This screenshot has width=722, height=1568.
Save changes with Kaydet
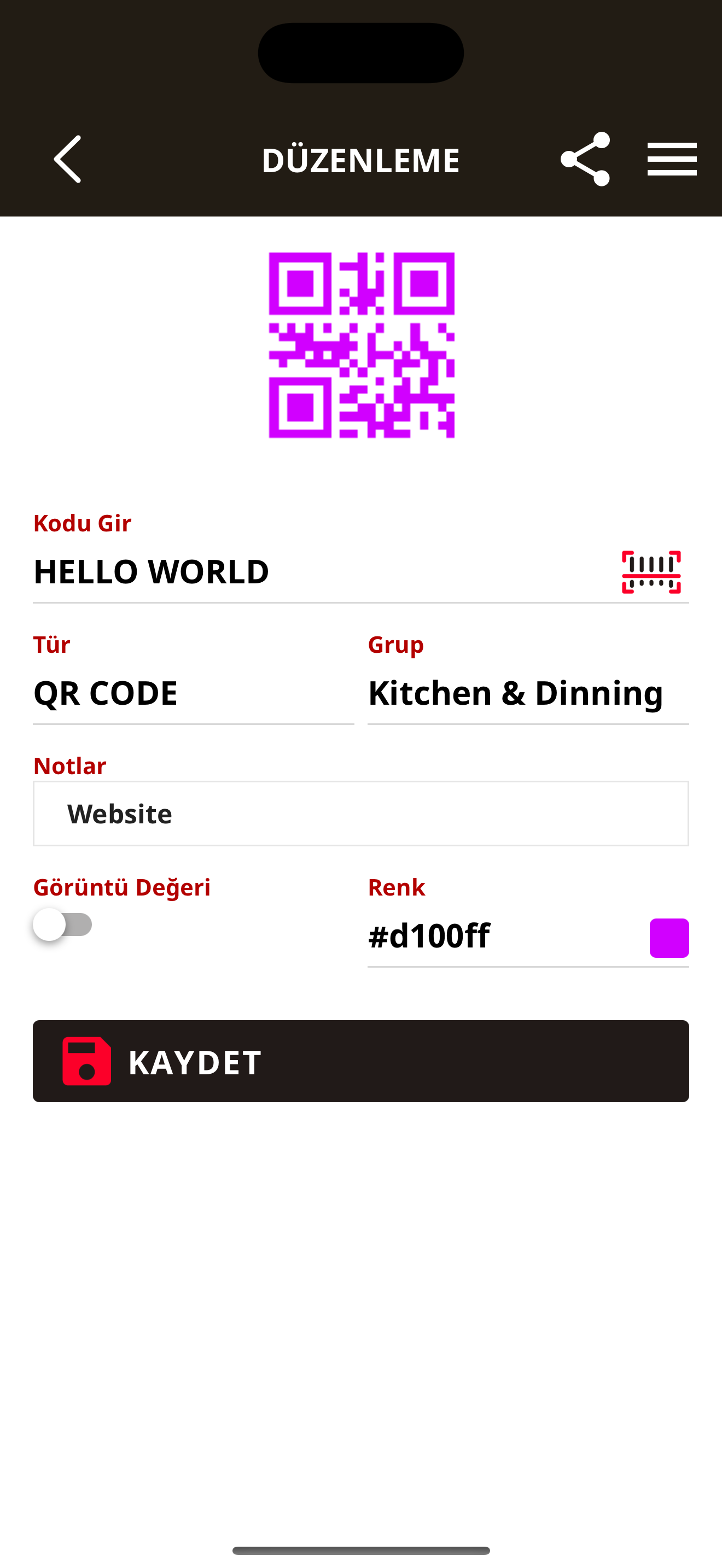pos(360,1061)
